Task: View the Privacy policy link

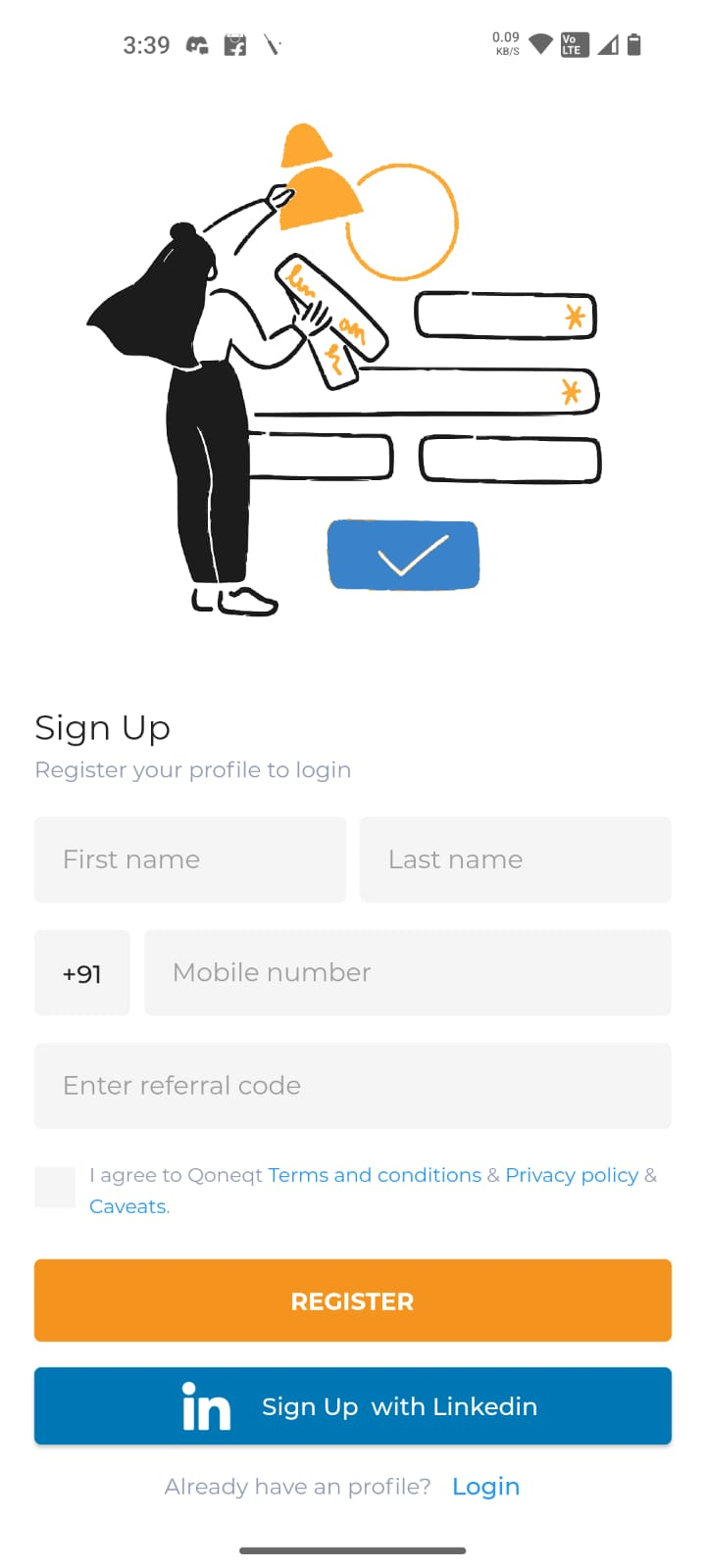Action: 572,1175
